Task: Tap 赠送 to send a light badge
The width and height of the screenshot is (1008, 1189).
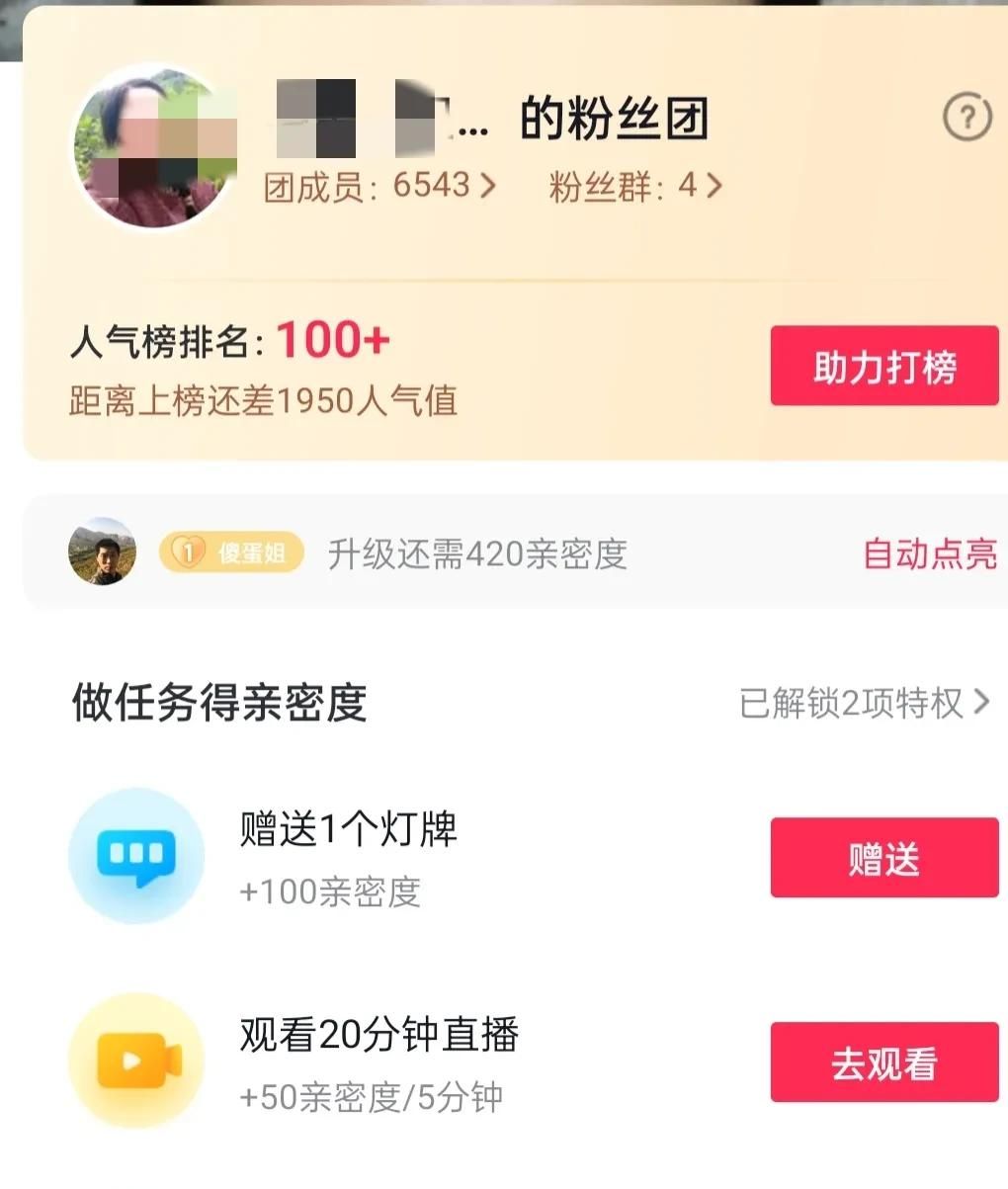Action: click(883, 858)
